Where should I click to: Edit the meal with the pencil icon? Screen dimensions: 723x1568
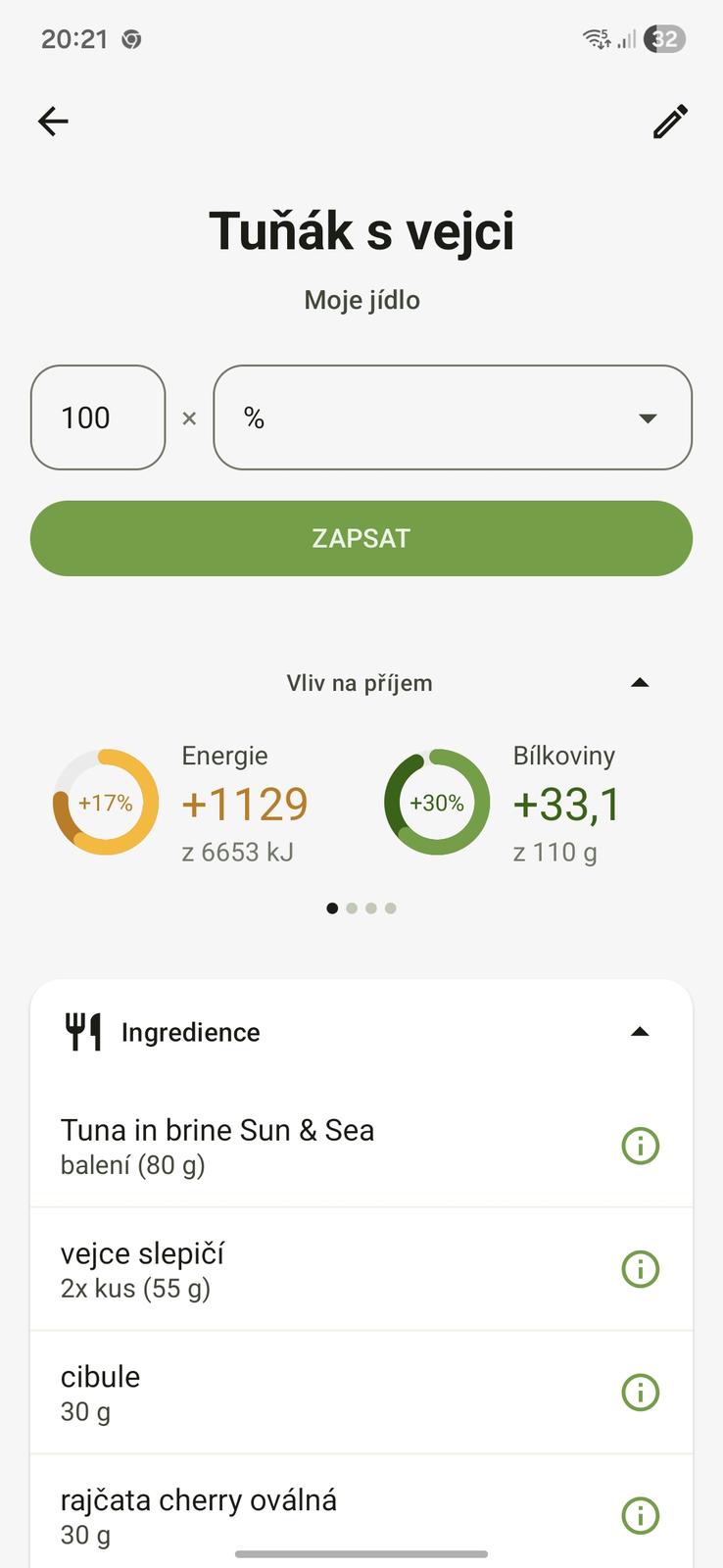coord(670,122)
